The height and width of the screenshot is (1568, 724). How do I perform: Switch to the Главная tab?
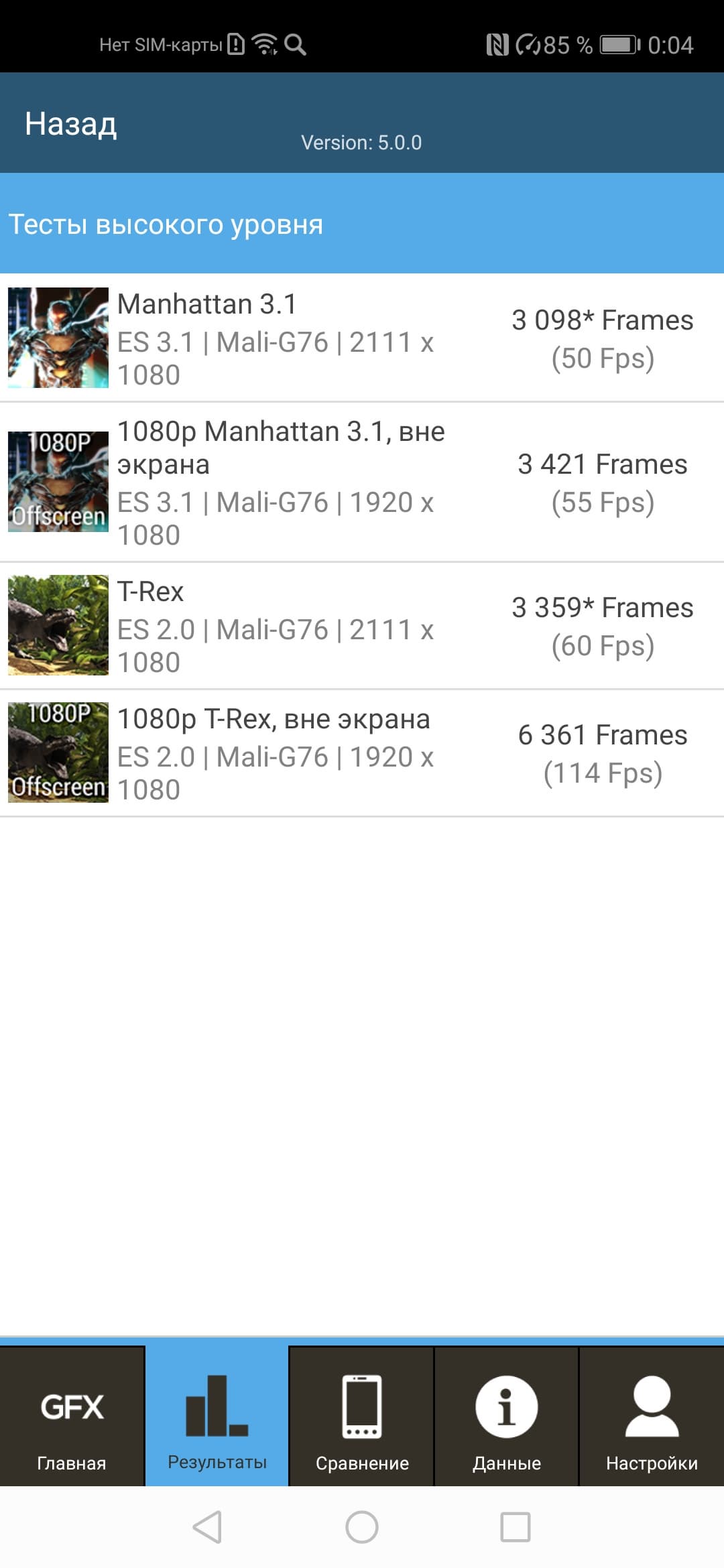72,1418
